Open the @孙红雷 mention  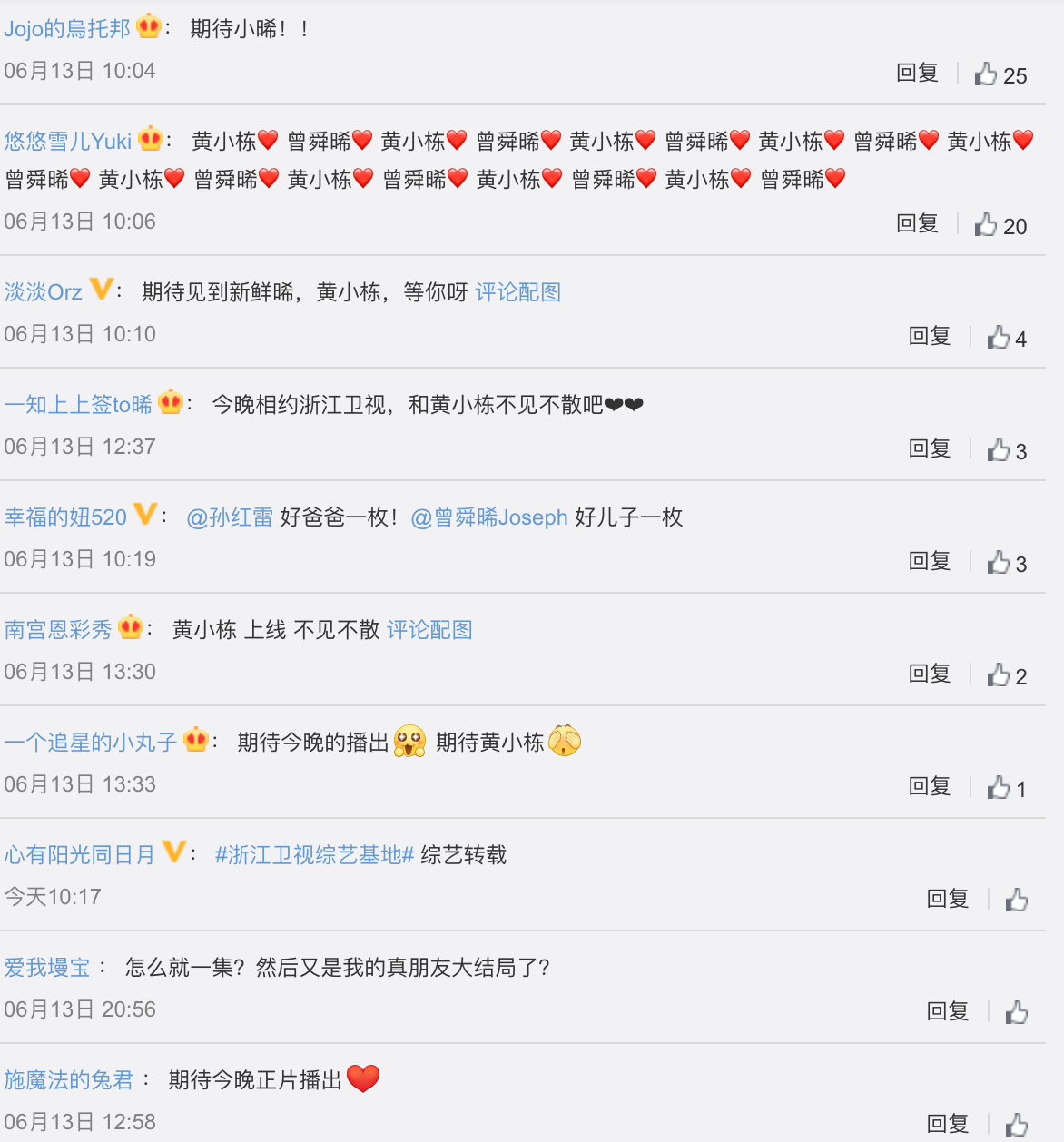tap(230, 517)
